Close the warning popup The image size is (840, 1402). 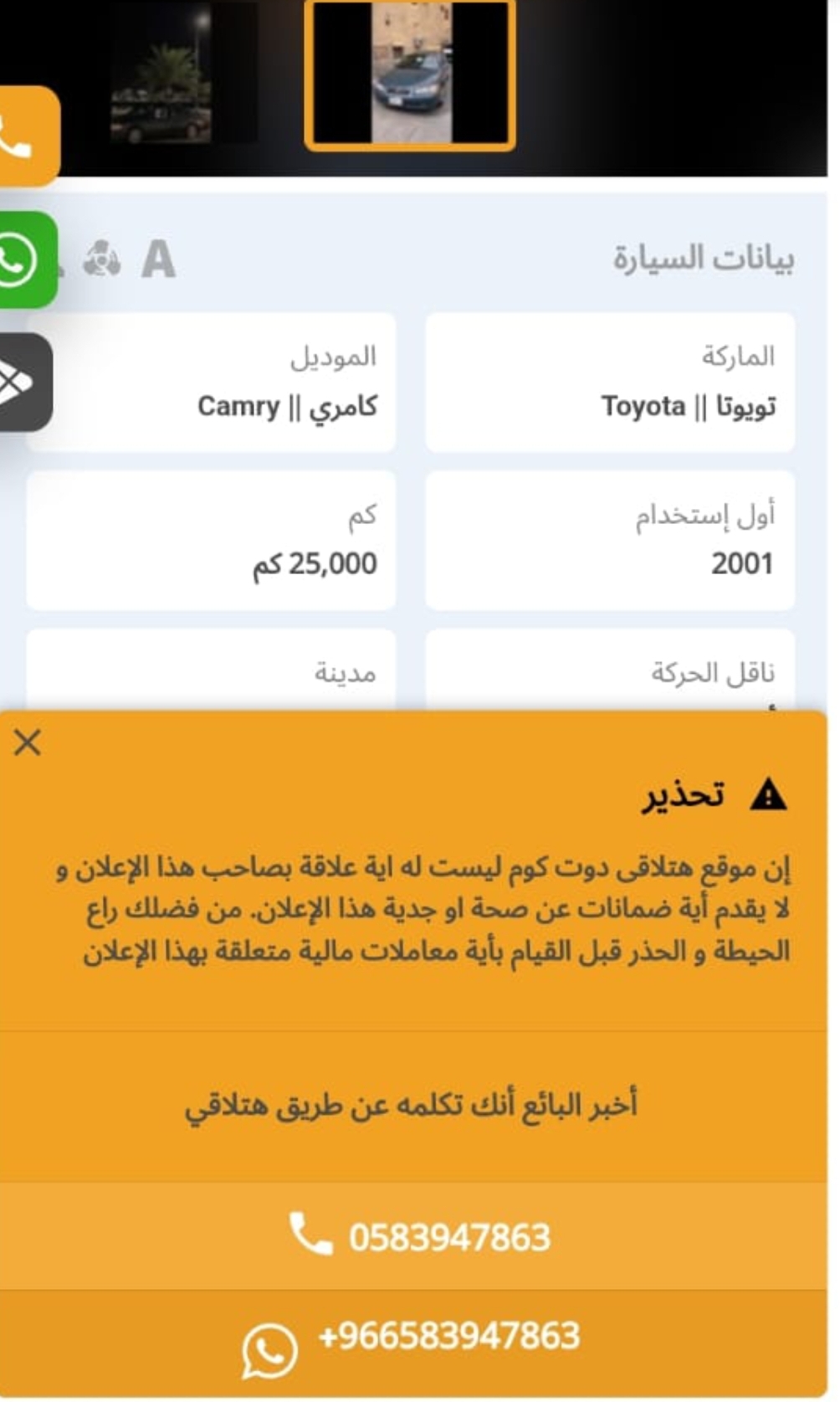click(28, 742)
